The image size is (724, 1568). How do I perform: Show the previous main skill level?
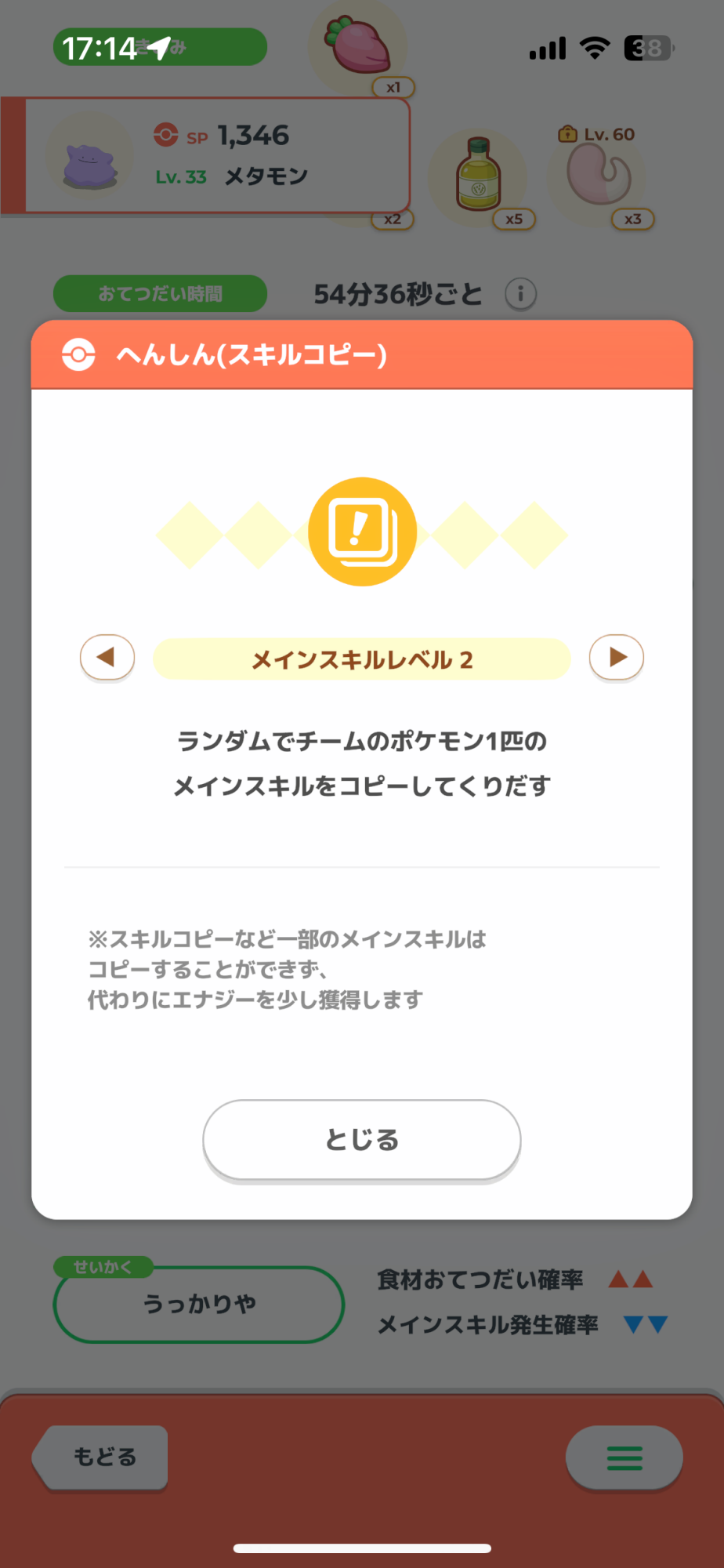[x=107, y=658]
